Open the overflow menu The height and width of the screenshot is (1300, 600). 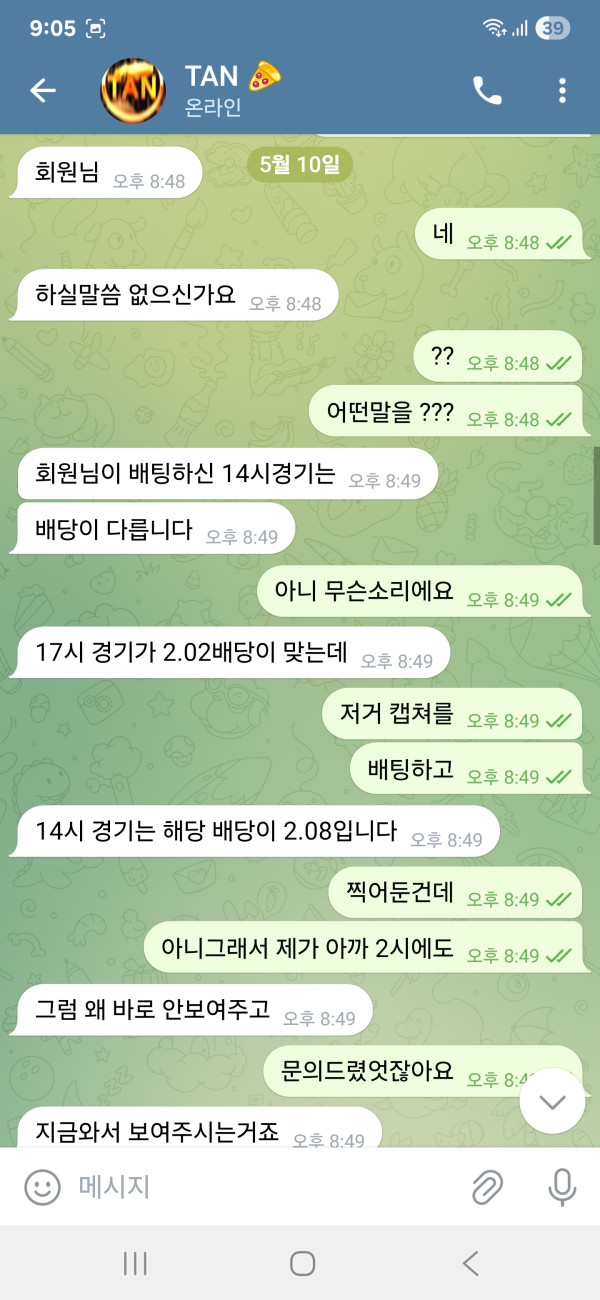tap(562, 91)
